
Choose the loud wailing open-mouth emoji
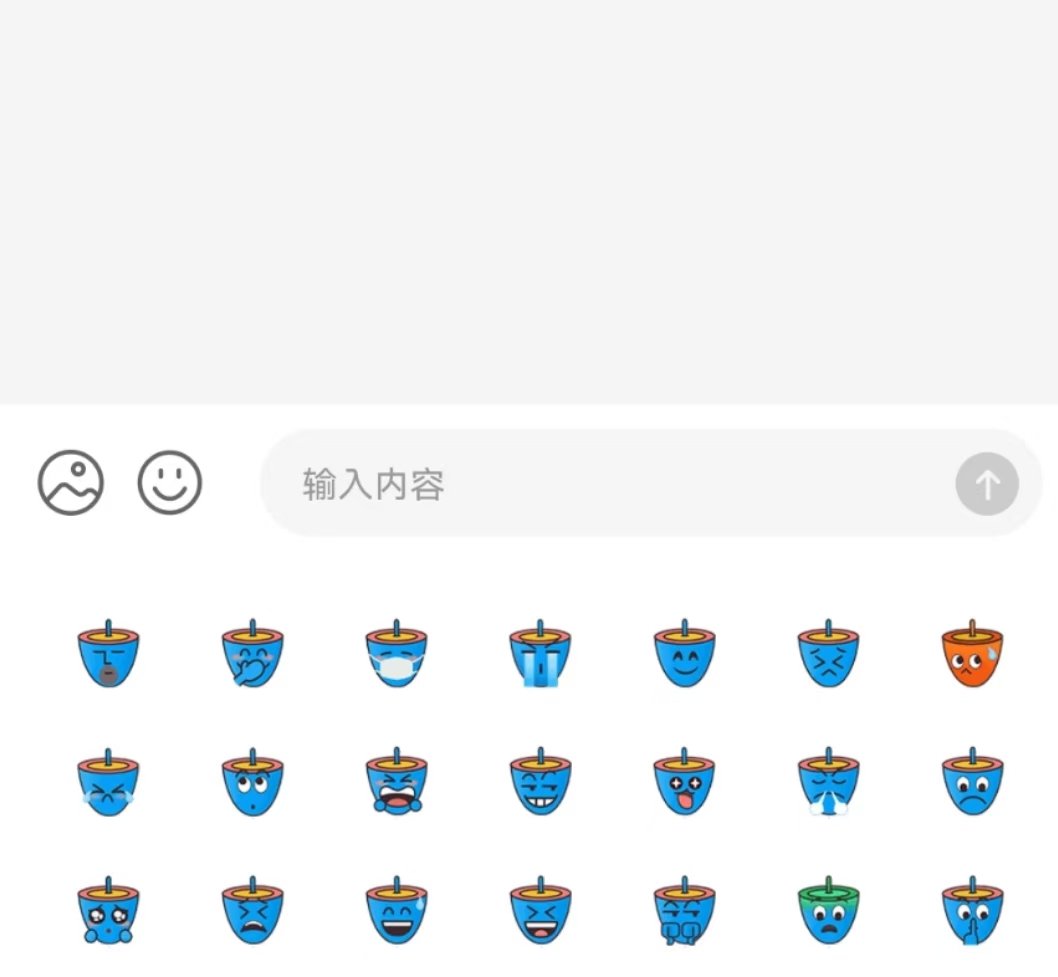click(x=396, y=783)
